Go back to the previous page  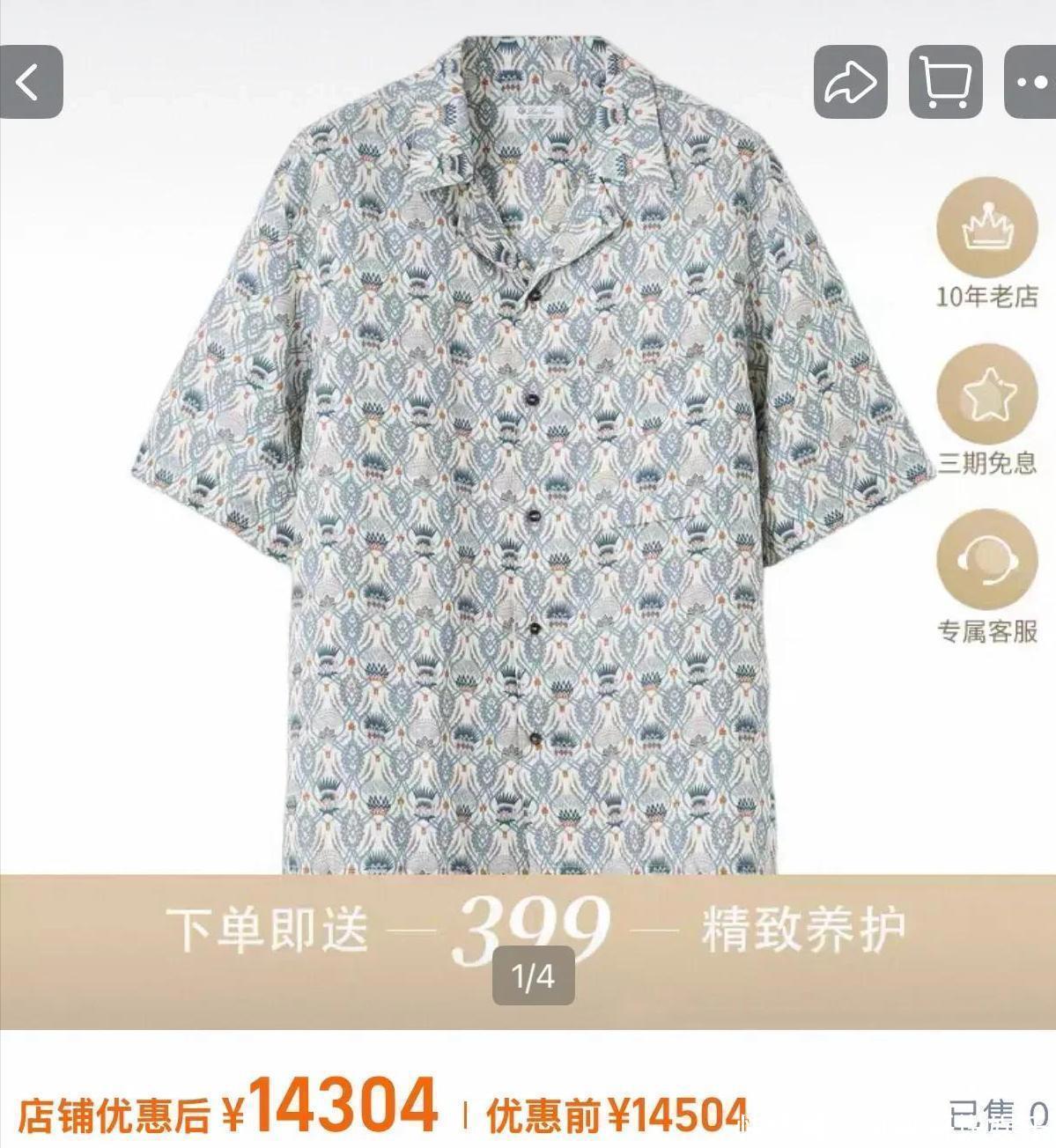30,82
